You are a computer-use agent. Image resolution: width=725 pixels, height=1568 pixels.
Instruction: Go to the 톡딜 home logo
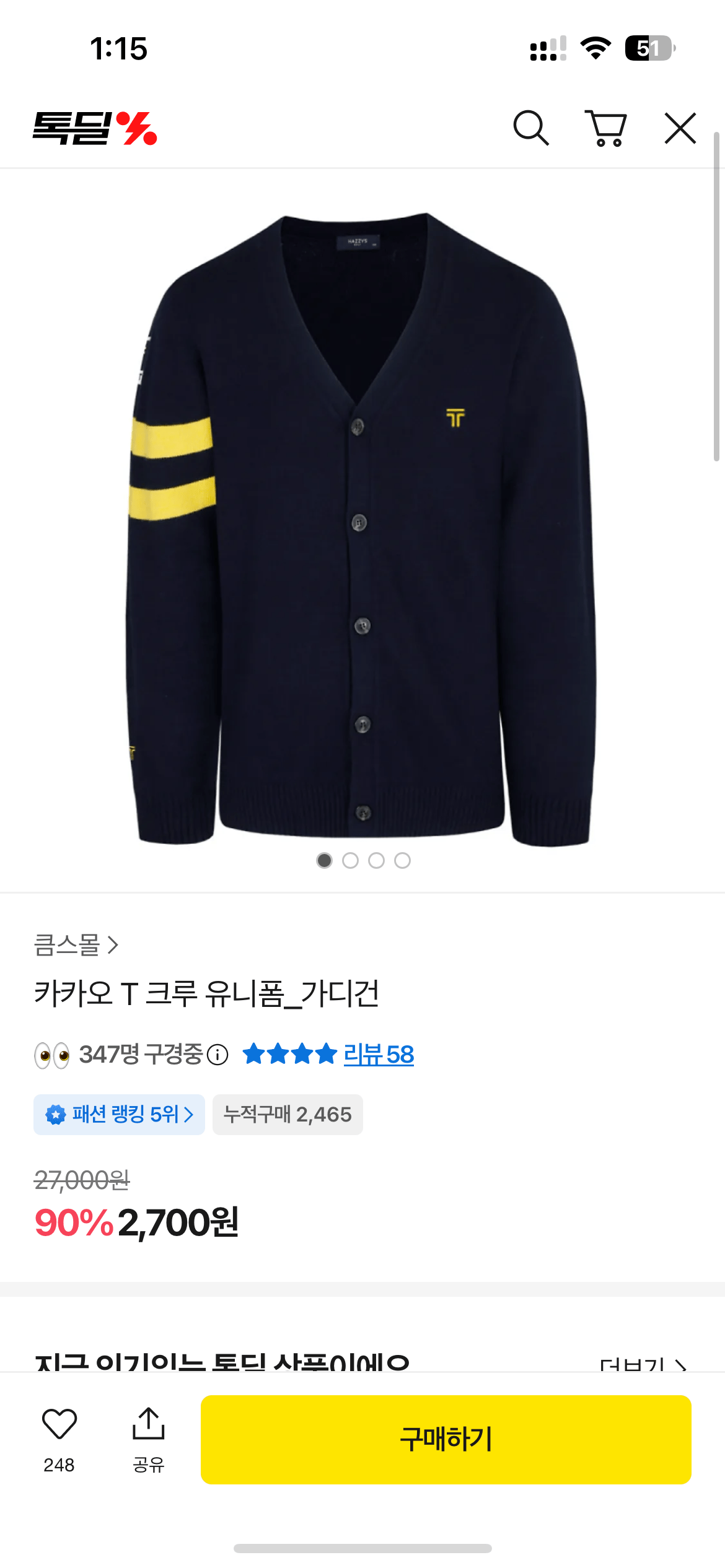[x=95, y=128]
